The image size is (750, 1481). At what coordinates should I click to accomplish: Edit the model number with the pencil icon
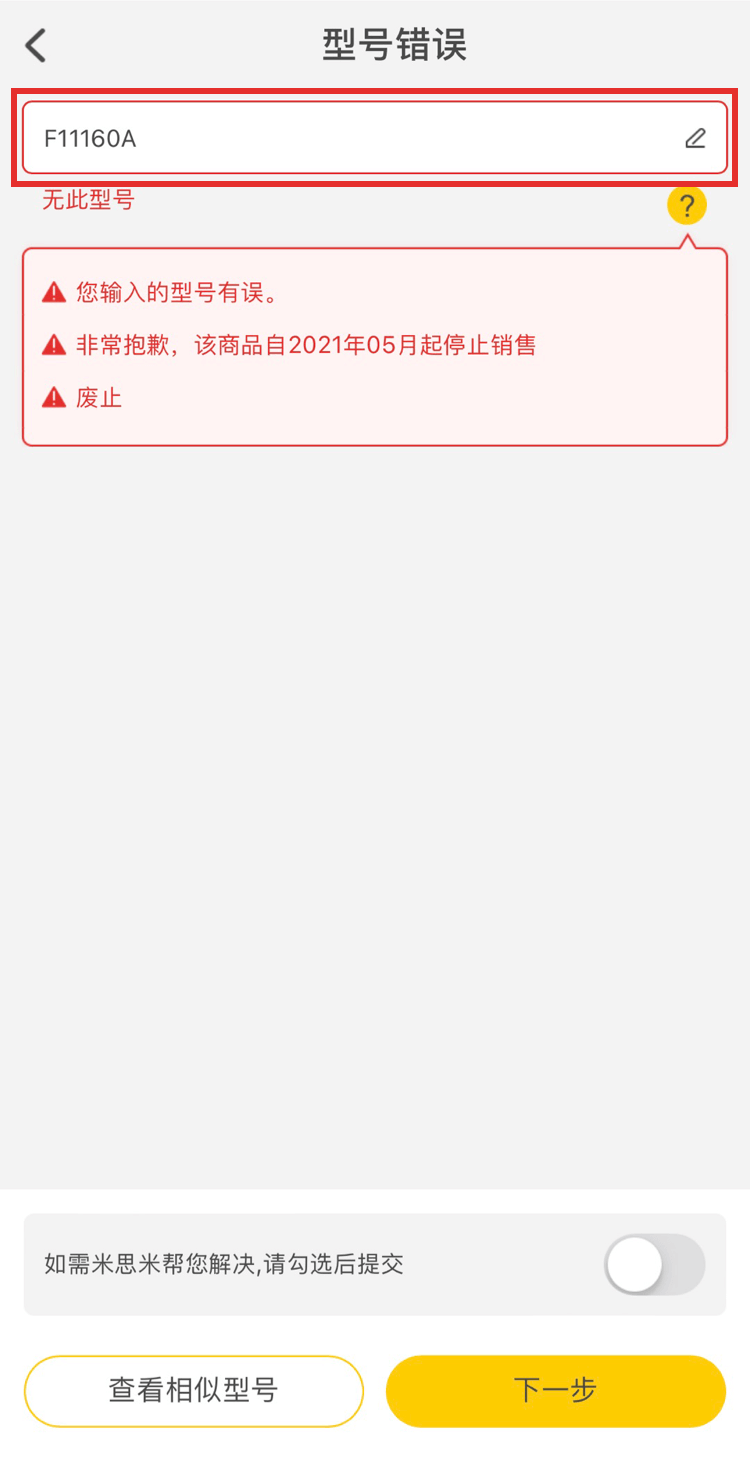pos(695,139)
